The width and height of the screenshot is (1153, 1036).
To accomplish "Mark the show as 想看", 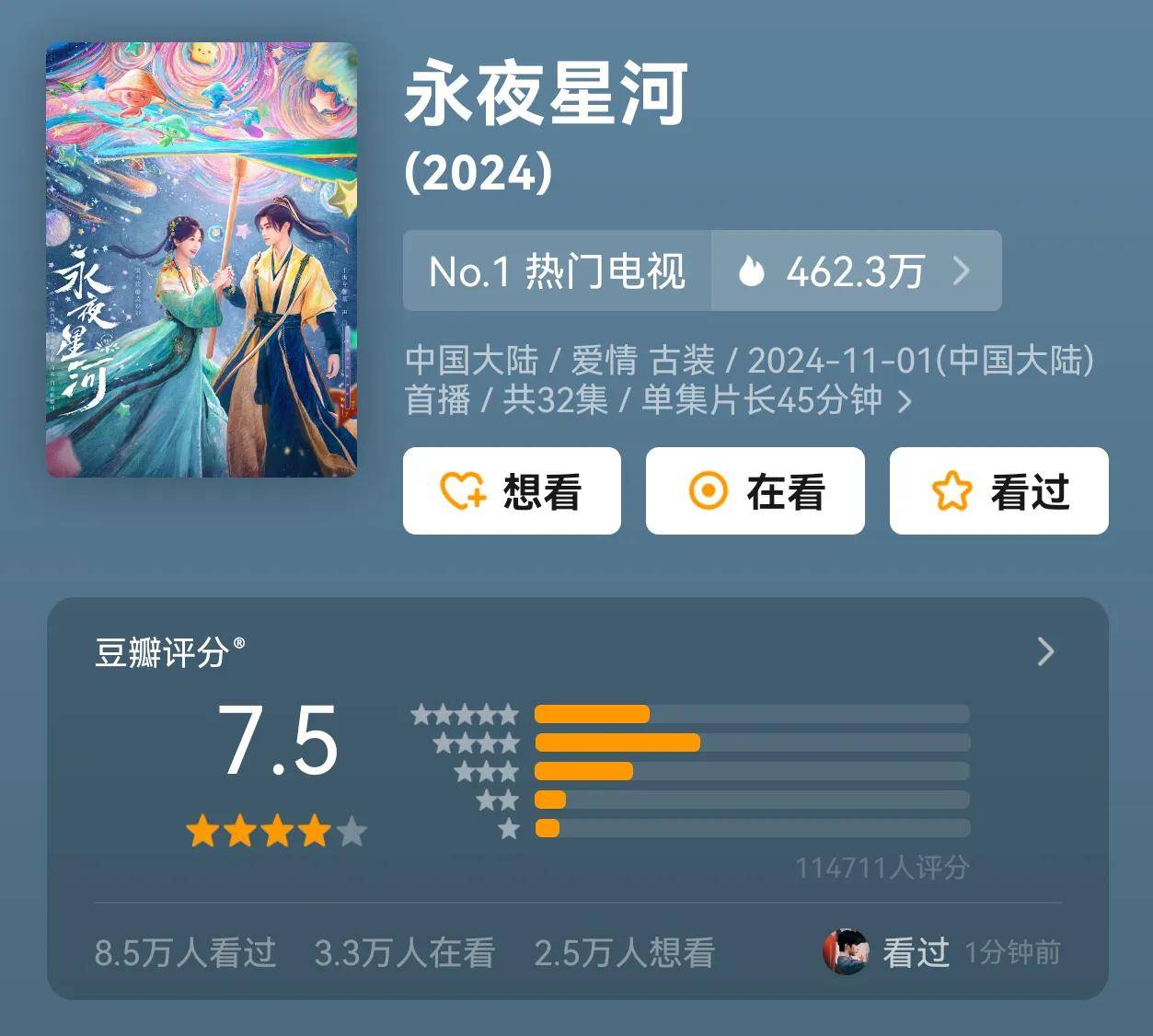I will pyautogui.click(x=512, y=491).
